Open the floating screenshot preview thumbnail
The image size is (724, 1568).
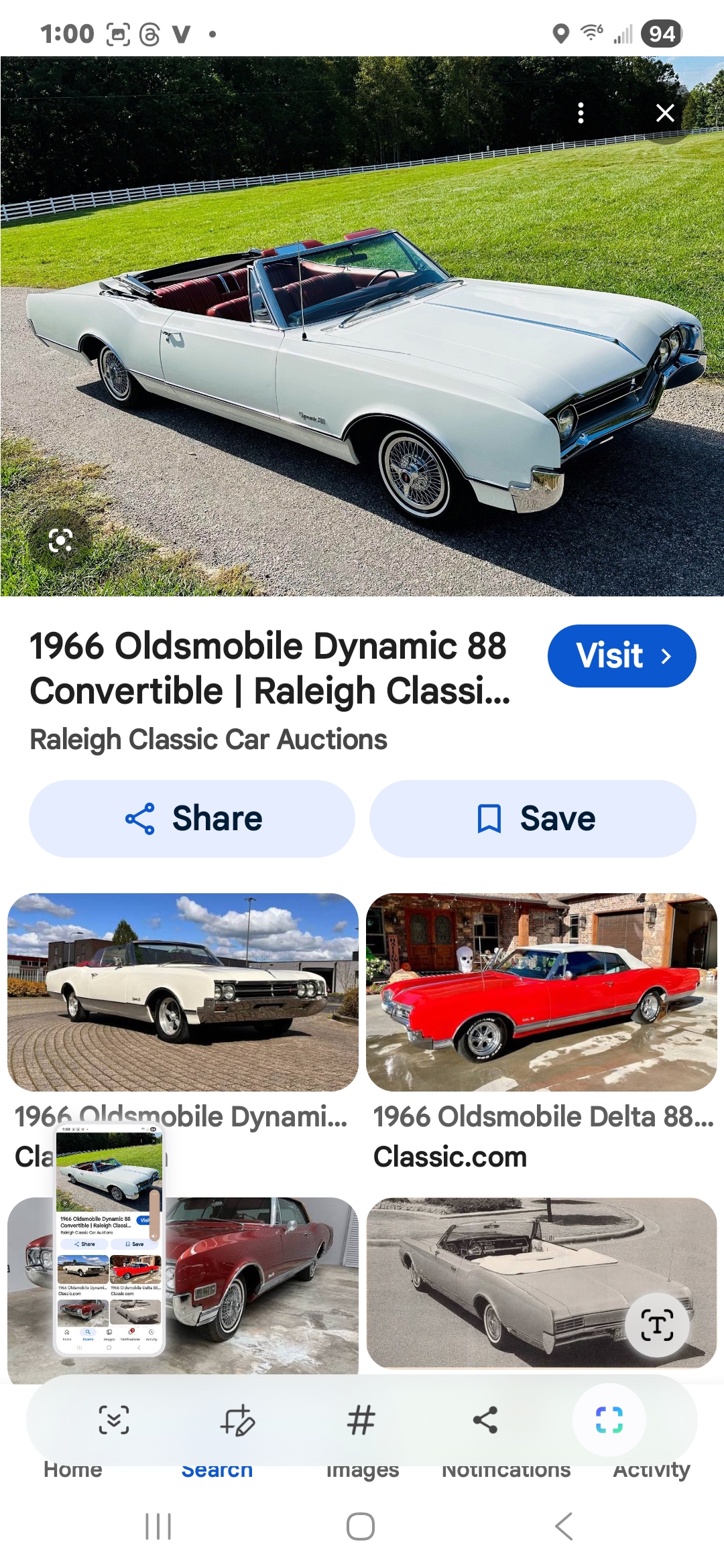[109, 1240]
